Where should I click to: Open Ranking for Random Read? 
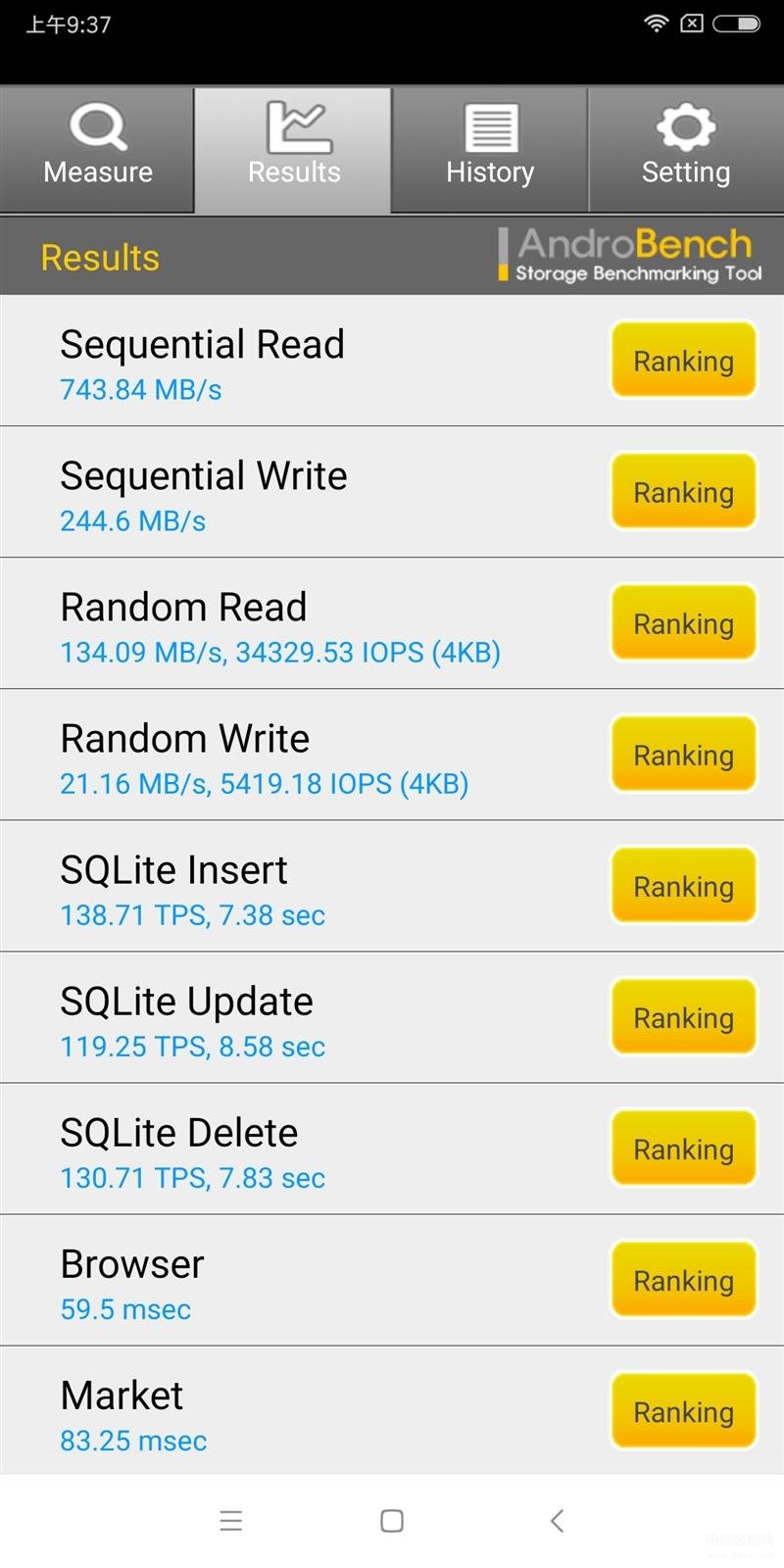click(x=683, y=623)
